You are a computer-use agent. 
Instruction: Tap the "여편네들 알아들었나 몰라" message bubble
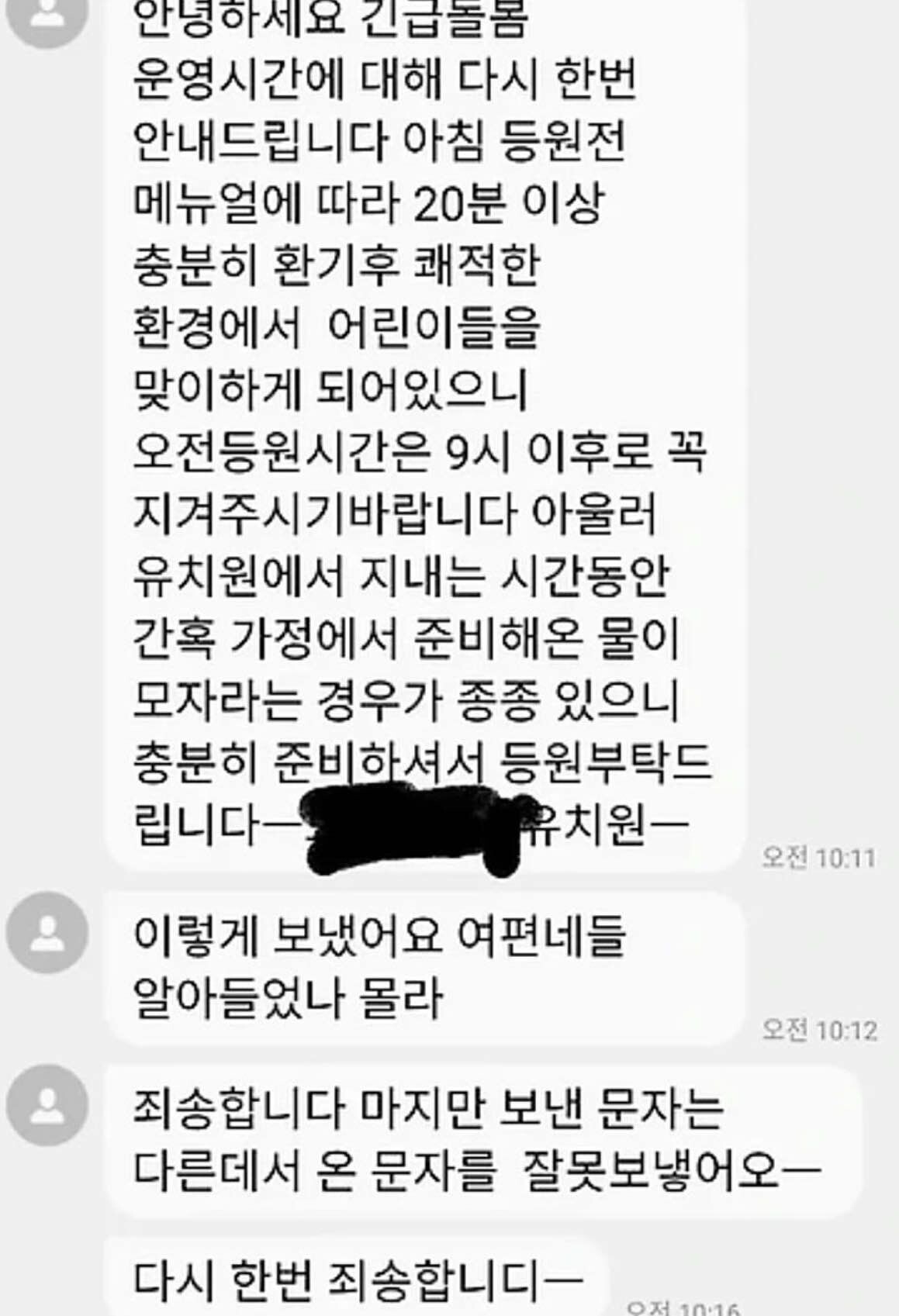click(388, 962)
